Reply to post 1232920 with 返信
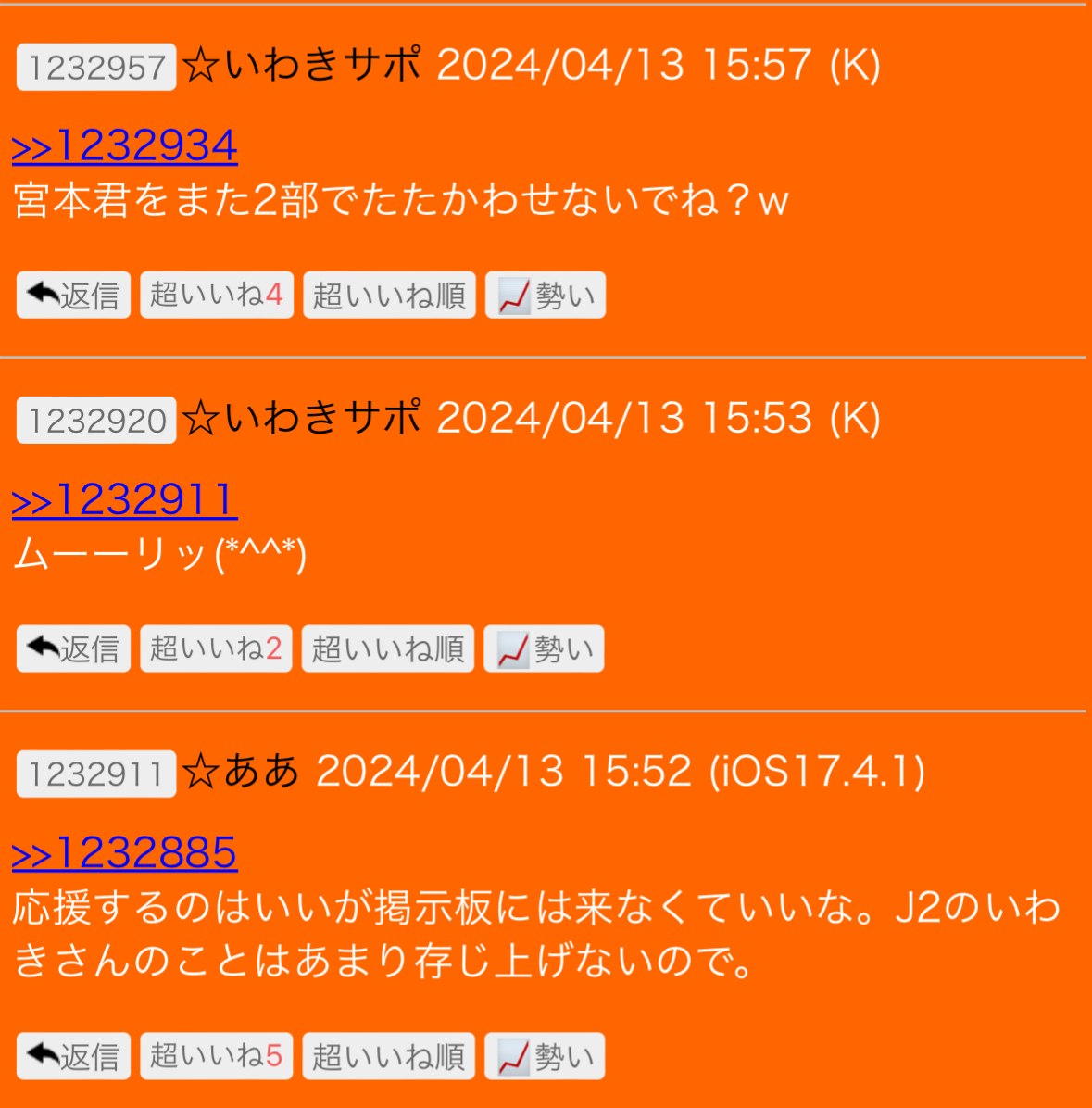Screen dimensions: 1092x1108 pyautogui.click(x=73, y=648)
